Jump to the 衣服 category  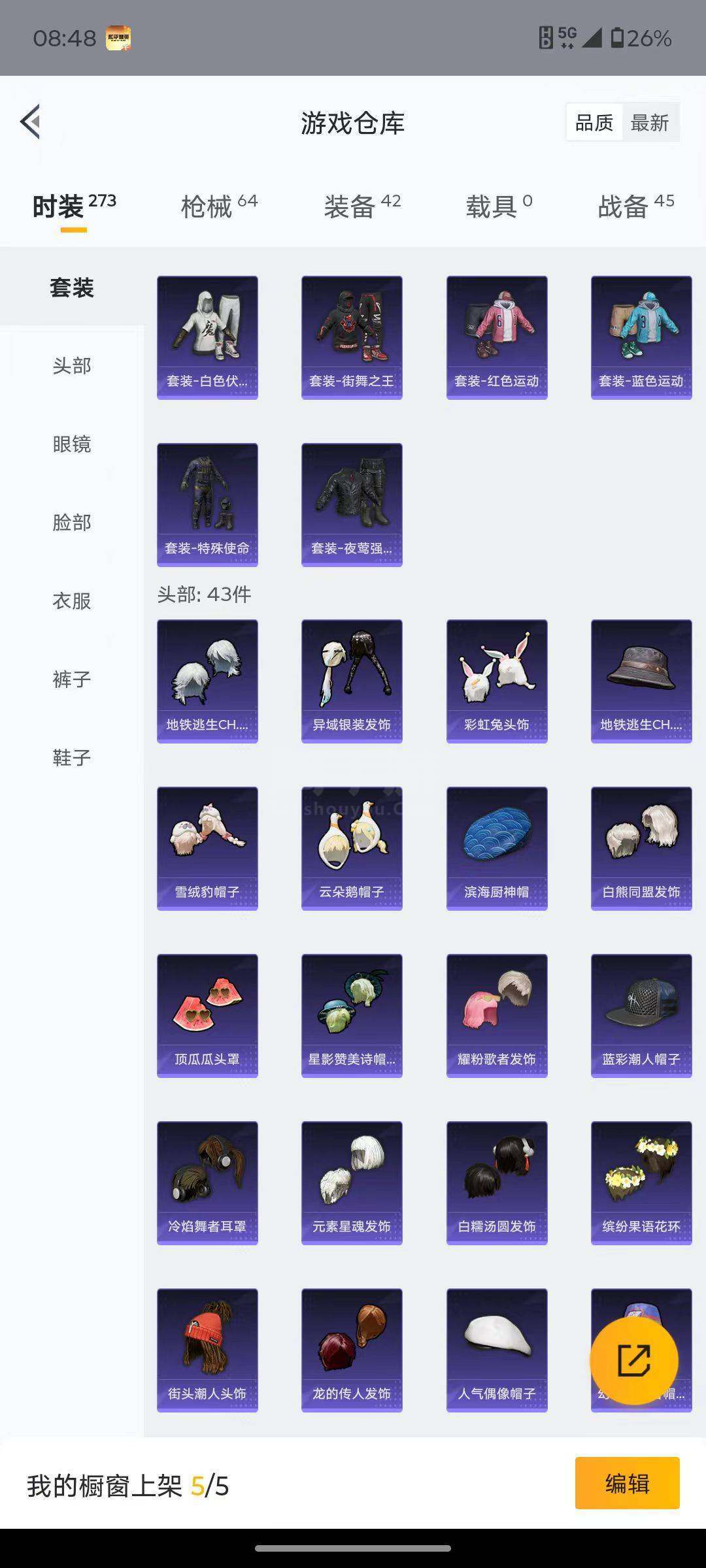pos(72,601)
